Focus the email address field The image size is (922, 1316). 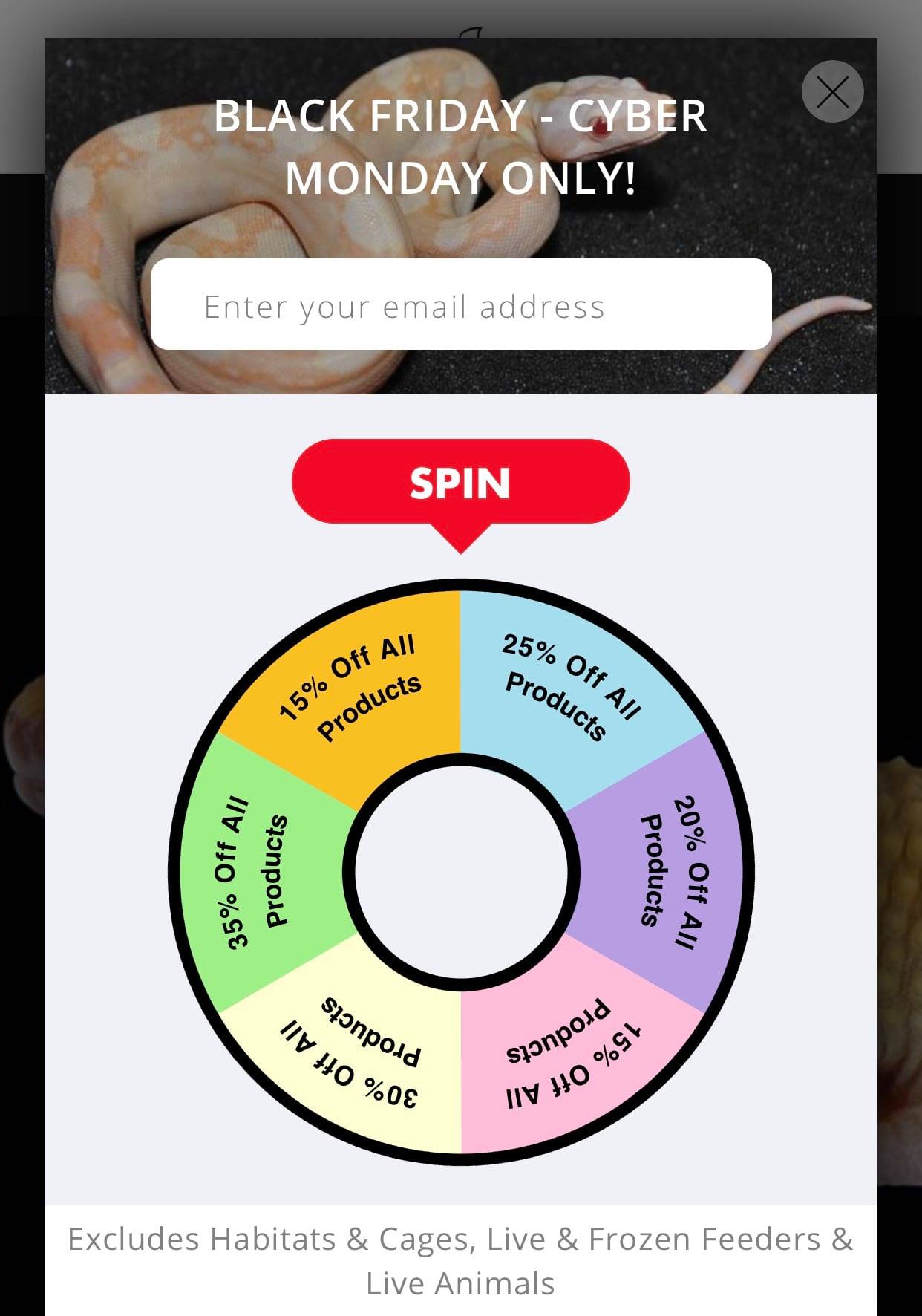[x=460, y=305]
